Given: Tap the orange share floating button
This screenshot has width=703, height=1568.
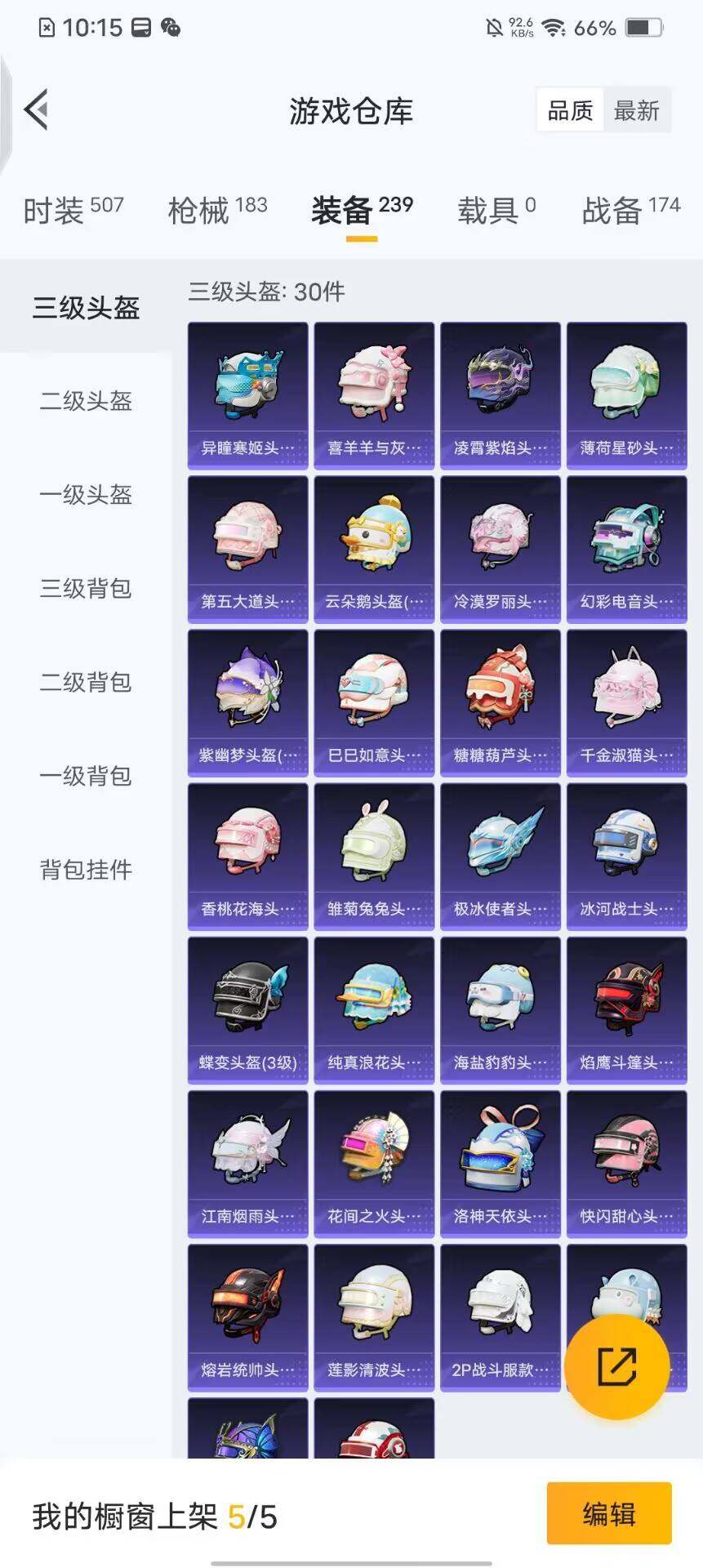Looking at the screenshot, I should pos(616,1367).
